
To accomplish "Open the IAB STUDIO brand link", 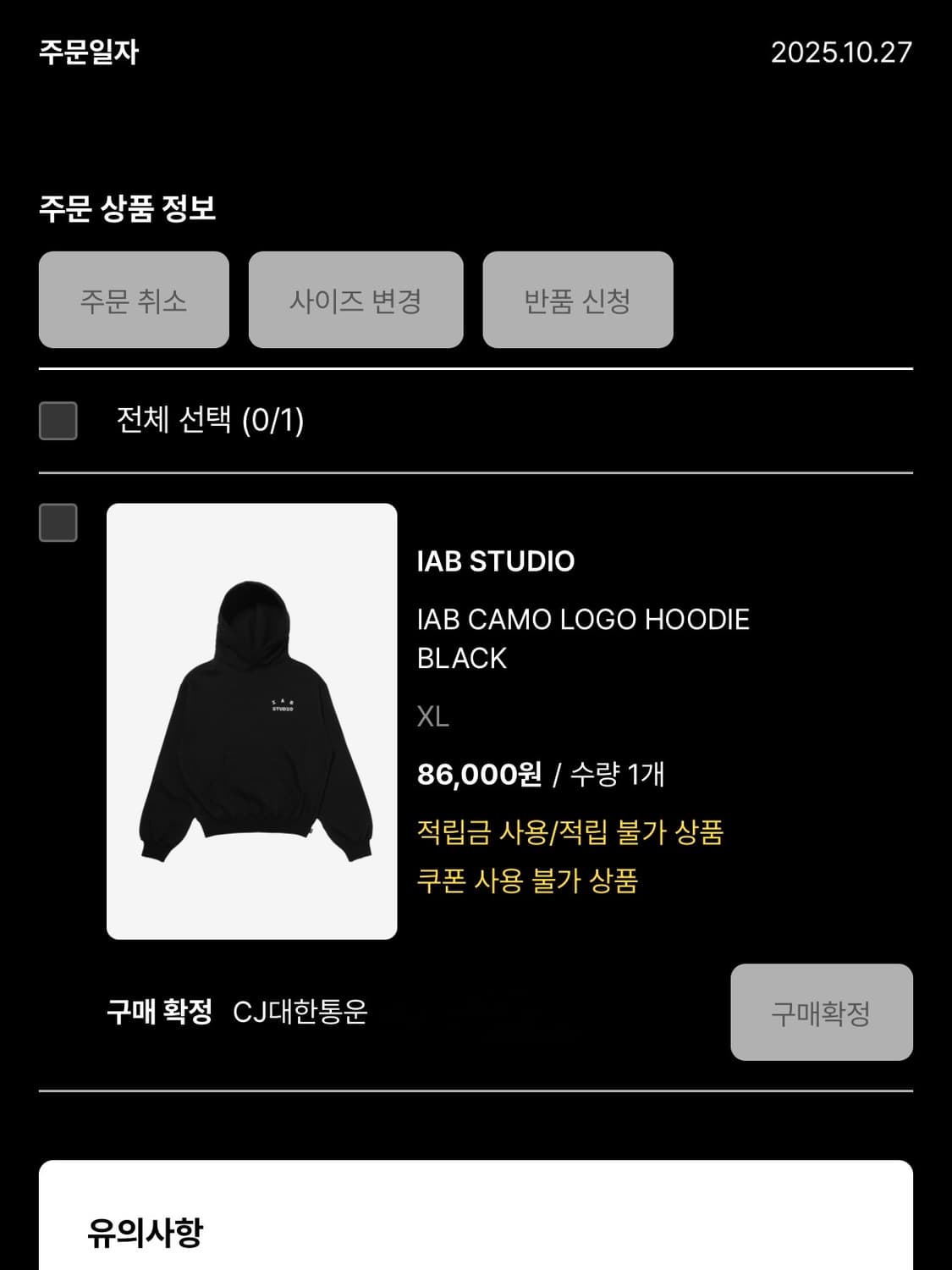I will coord(495,561).
